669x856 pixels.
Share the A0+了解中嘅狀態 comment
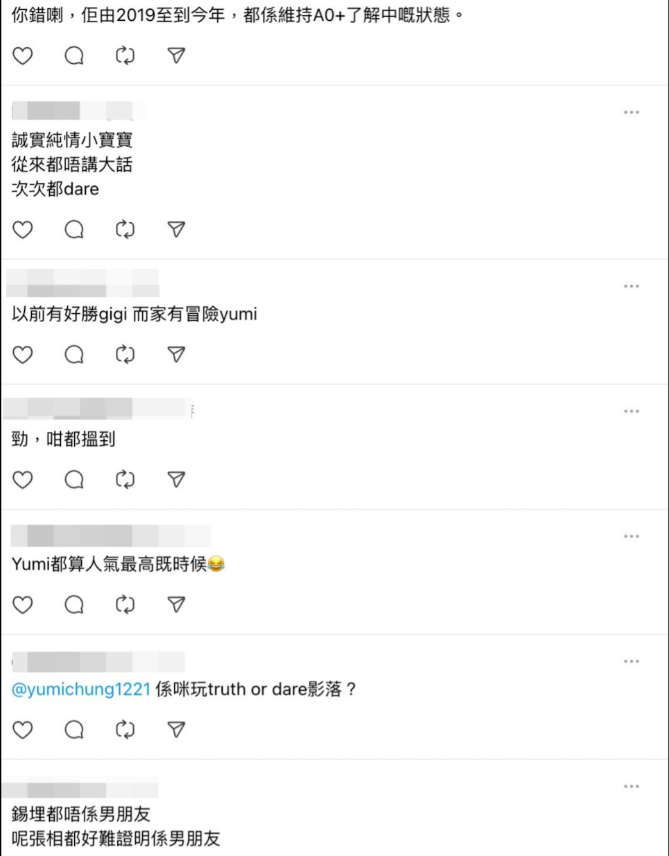176,56
